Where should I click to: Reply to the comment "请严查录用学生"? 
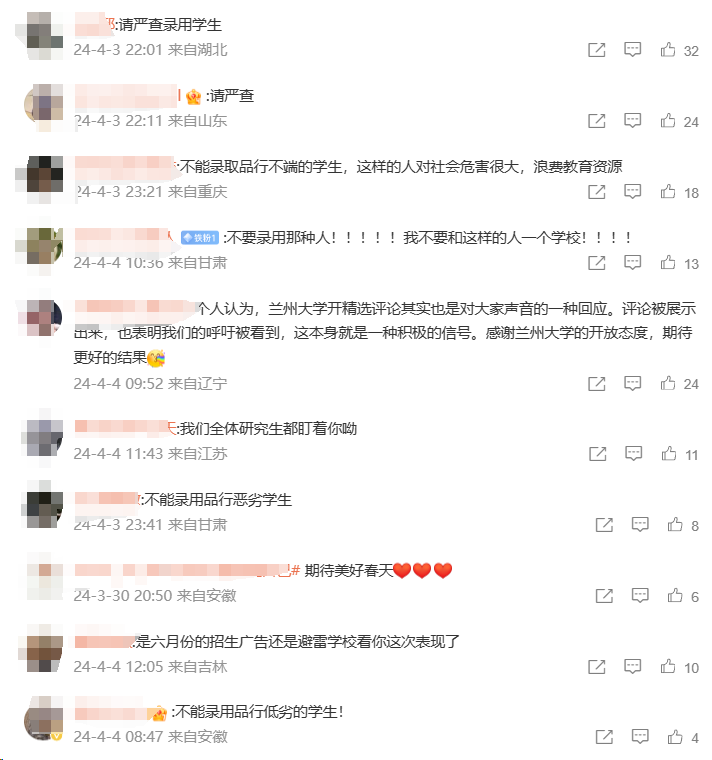(632, 50)
